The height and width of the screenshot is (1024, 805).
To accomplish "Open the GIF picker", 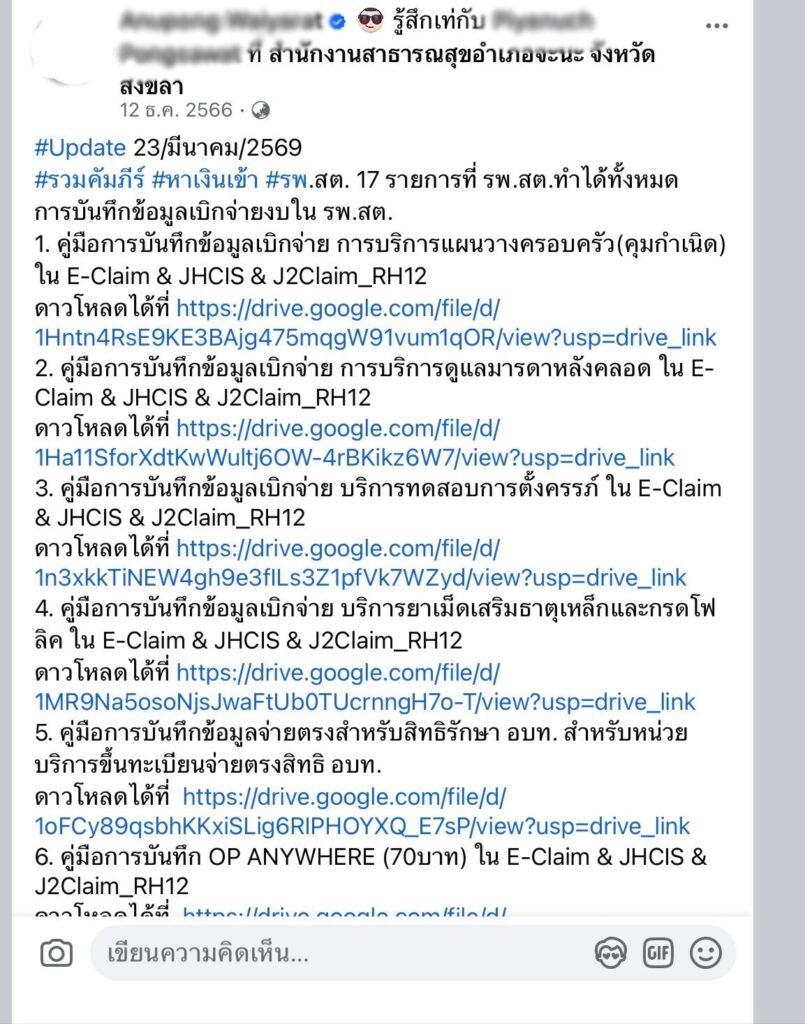I will [657, 953].
